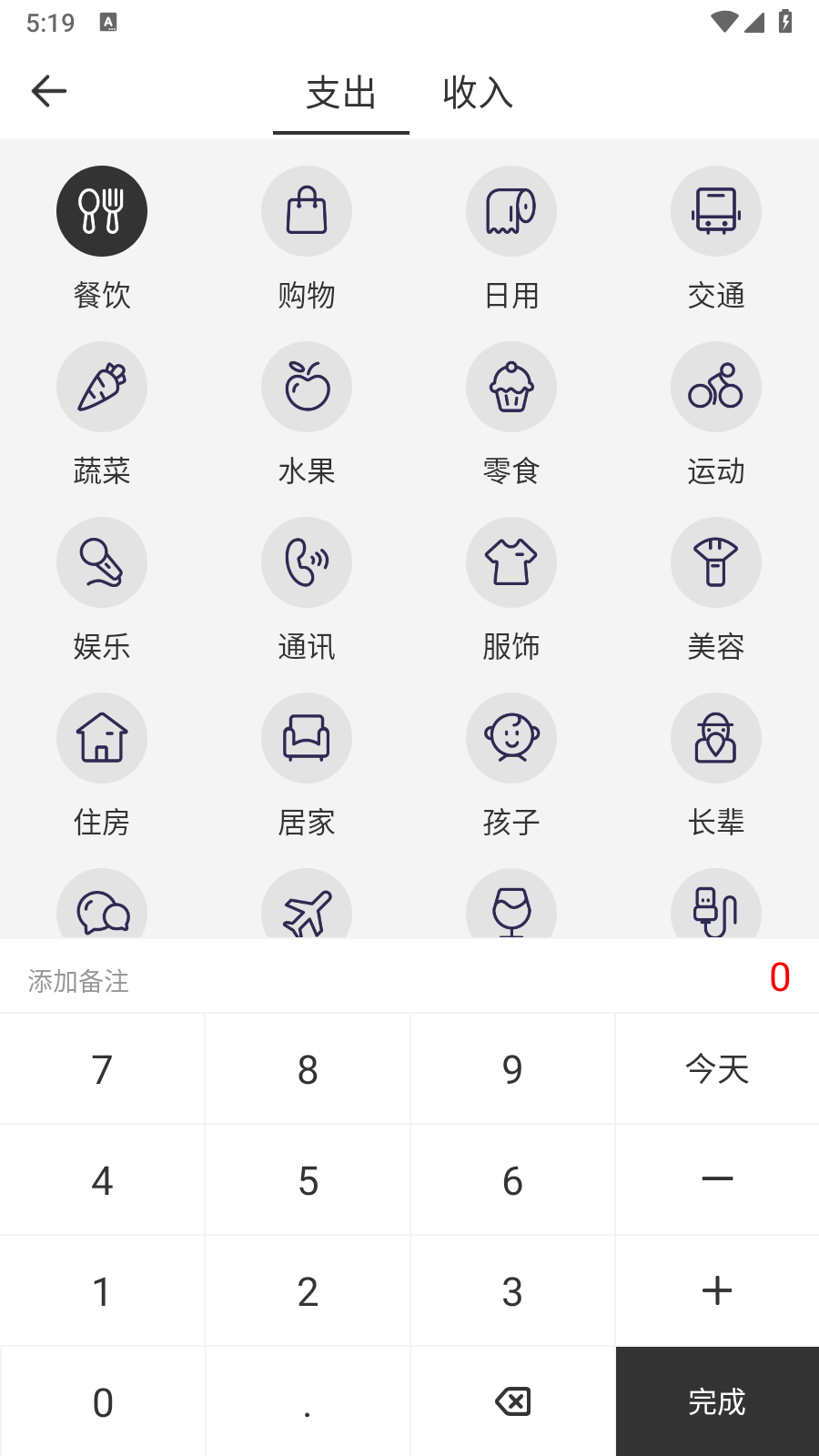Choose the 住房 category
This screenshot has width=819, height=1456.
[x=102, y=739]
